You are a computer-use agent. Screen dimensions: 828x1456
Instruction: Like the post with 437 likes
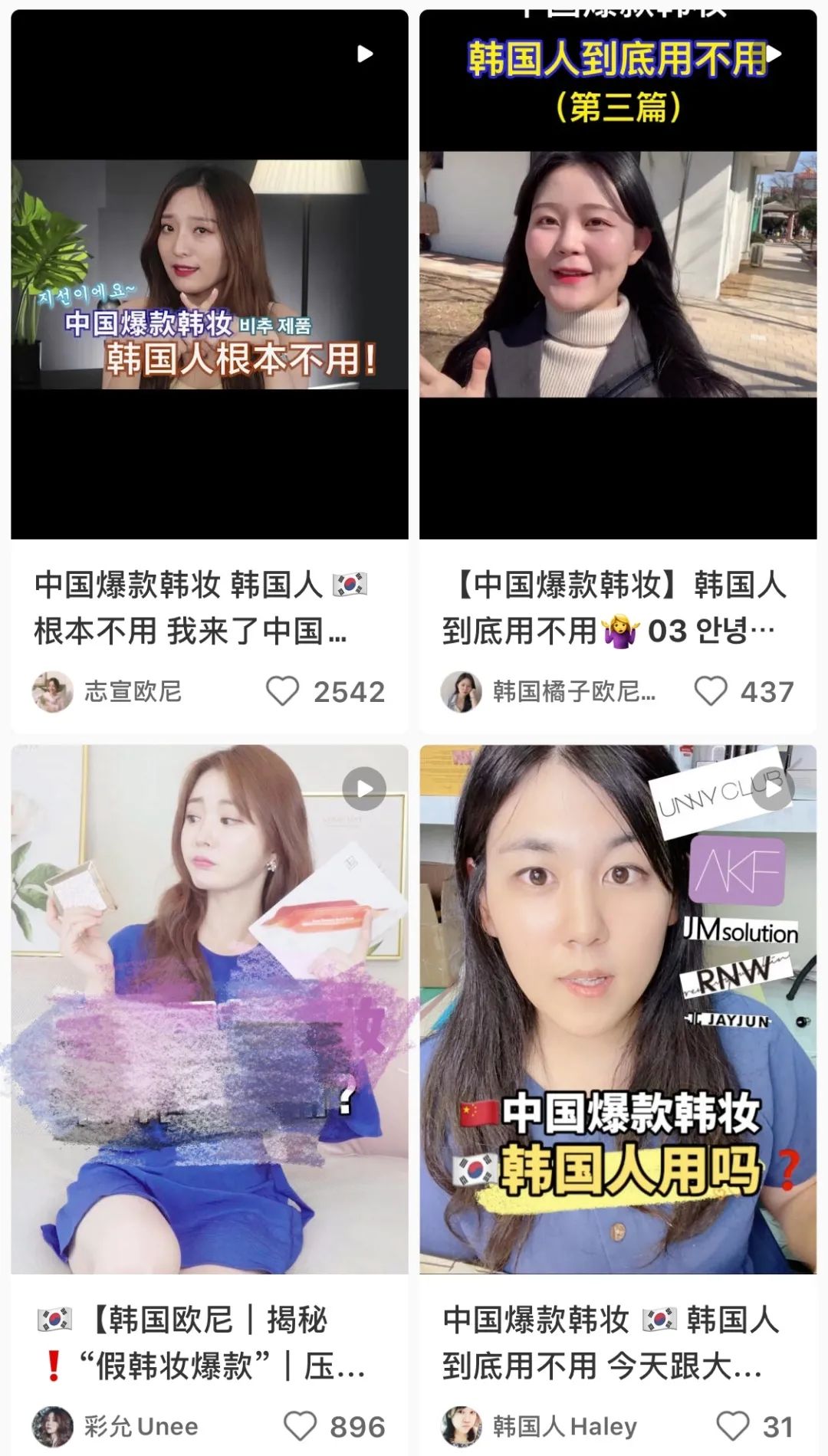[x=709, y=692]
